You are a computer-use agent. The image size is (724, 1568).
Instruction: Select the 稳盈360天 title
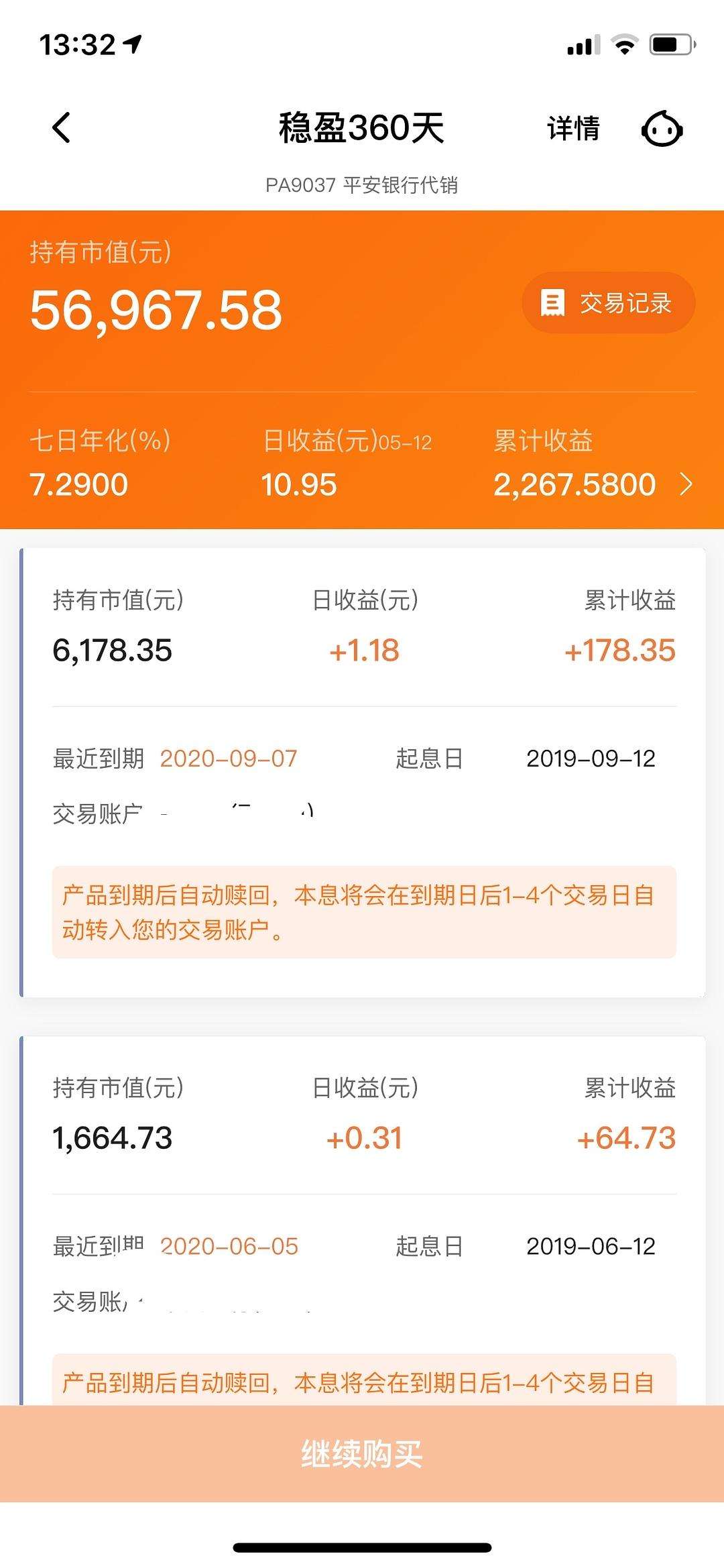coord(362,127)
